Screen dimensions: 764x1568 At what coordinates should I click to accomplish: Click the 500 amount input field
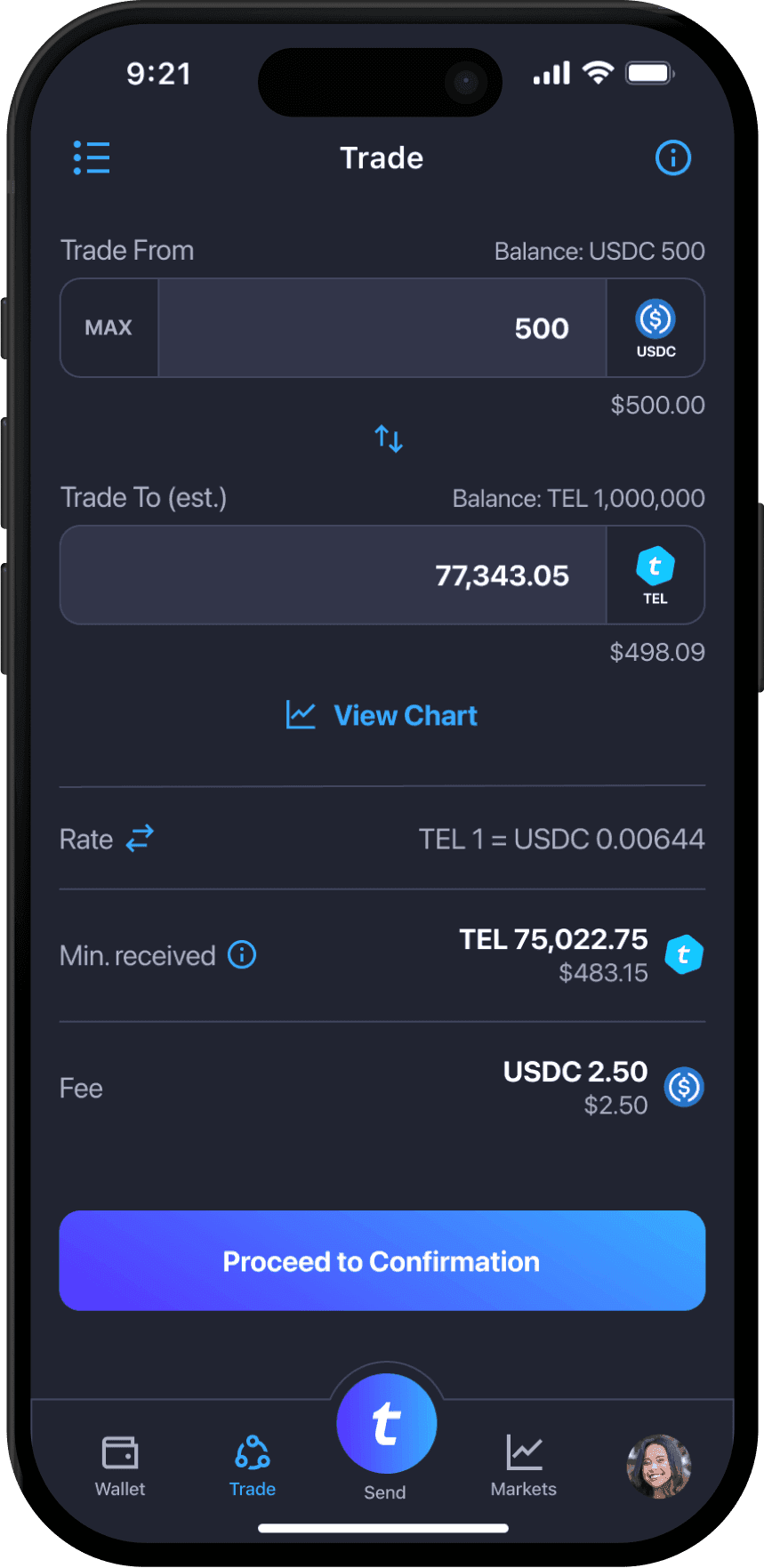tap(382, 327)
